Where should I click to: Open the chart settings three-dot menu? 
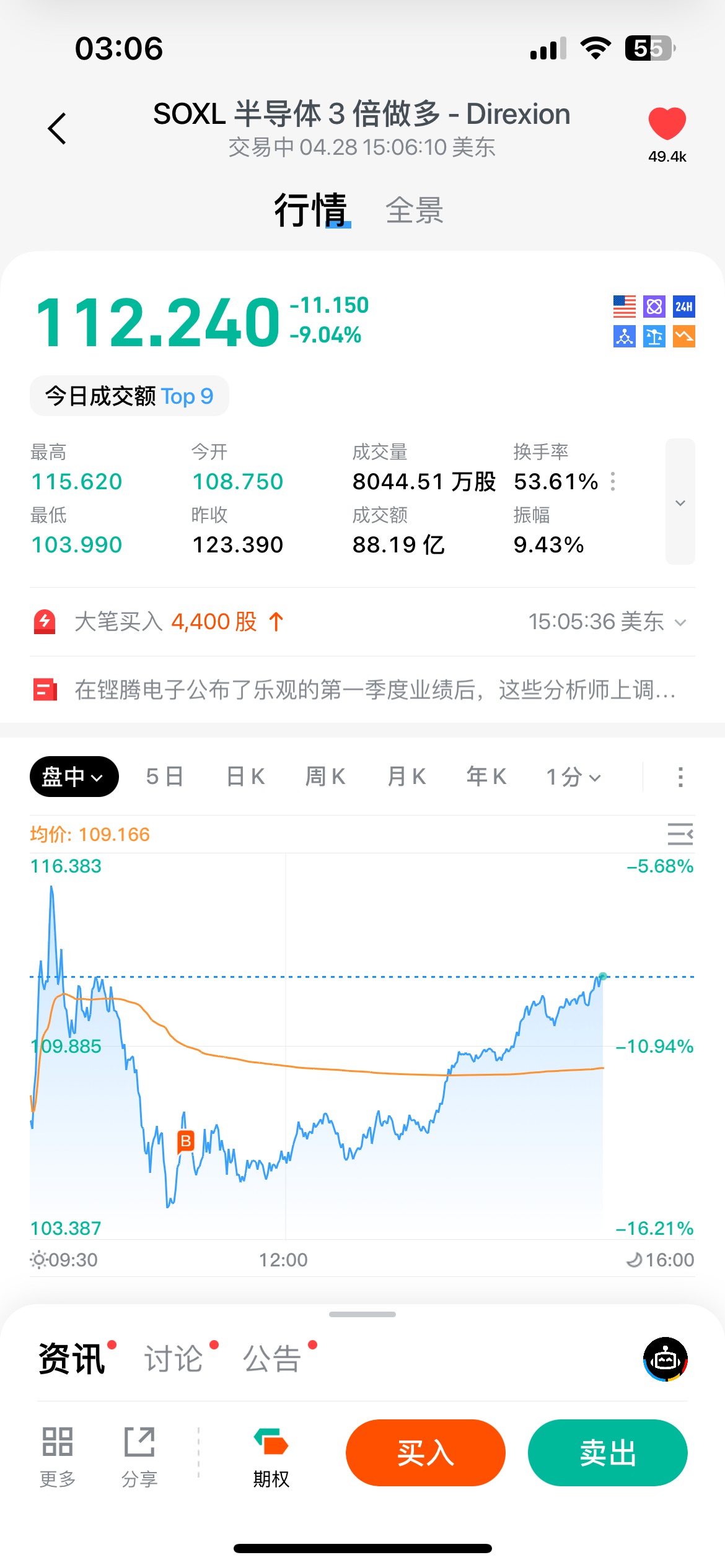tap(680, 777)
